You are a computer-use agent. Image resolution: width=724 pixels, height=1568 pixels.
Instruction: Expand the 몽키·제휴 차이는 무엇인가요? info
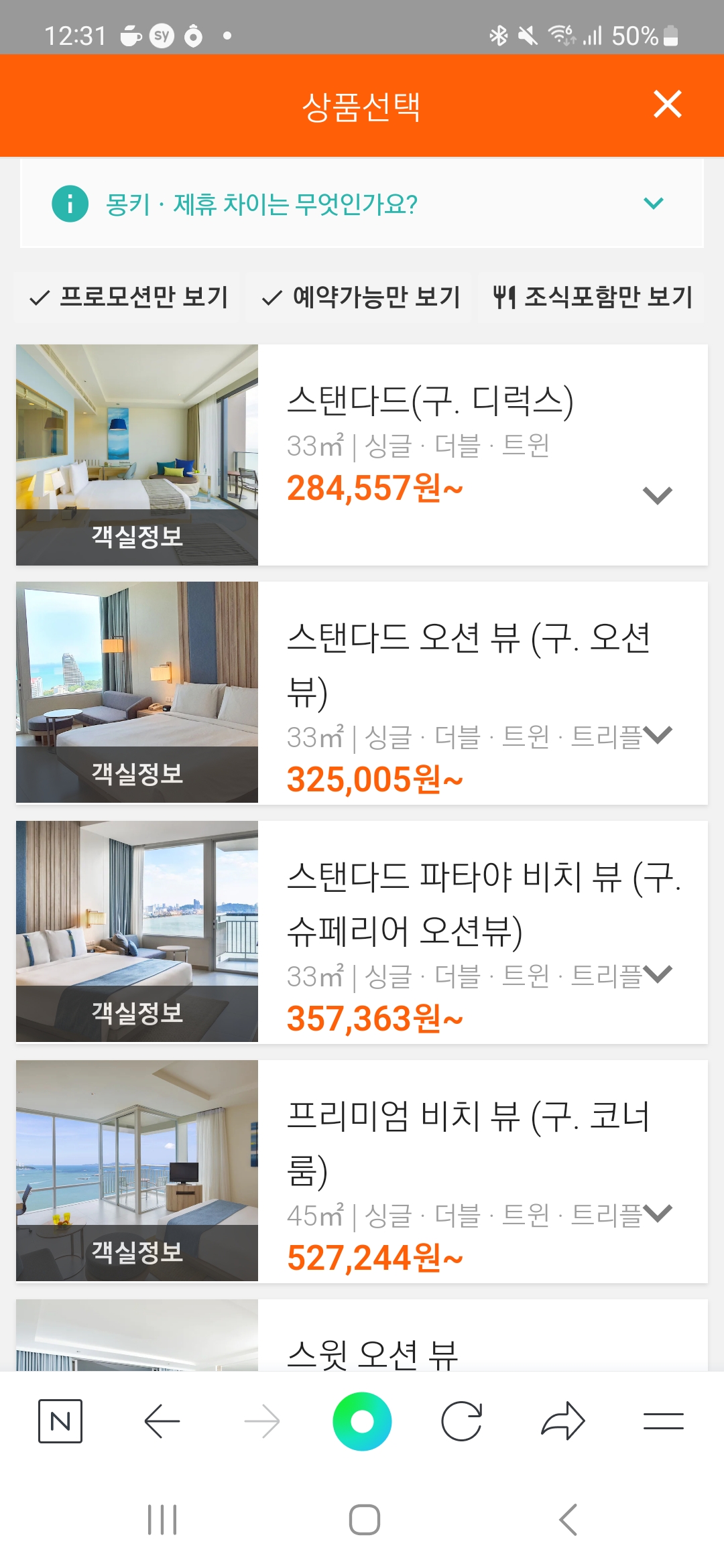[x=362, y=204]
